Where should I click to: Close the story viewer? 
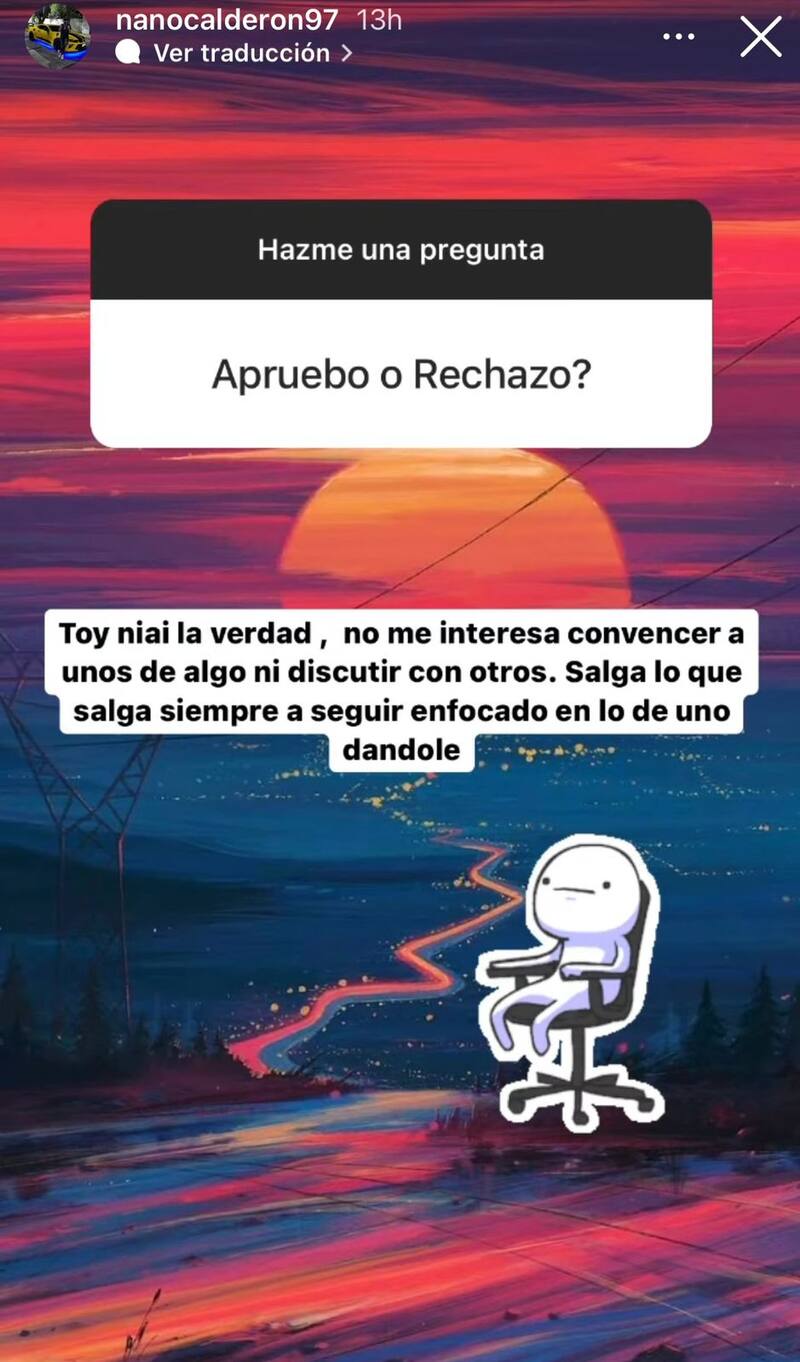(x=760, y=37)
